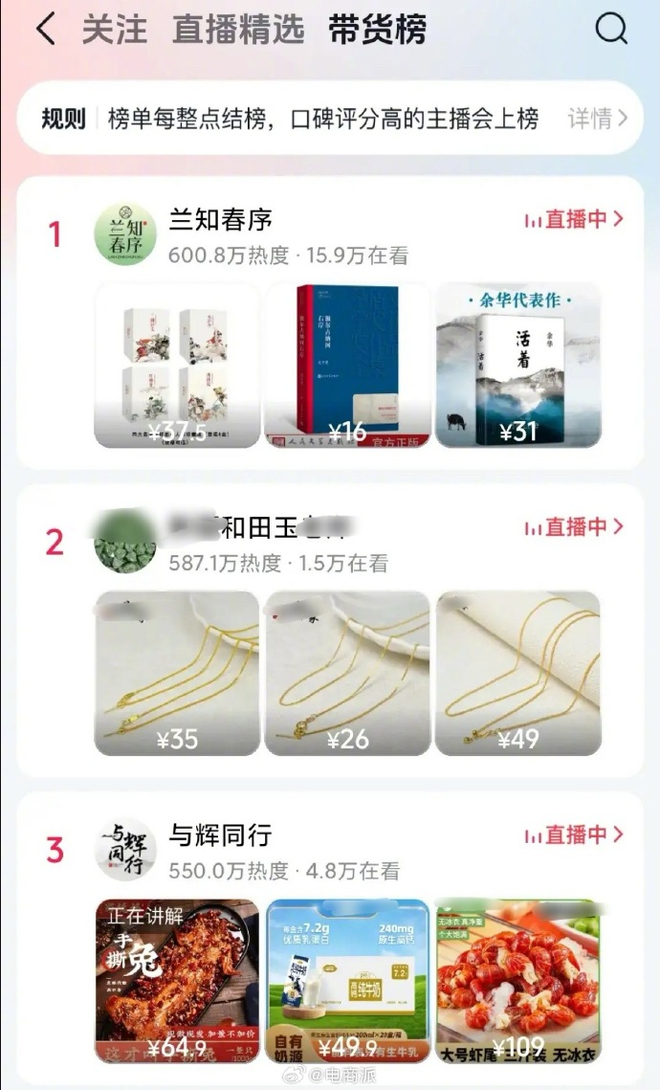
Task: Select the 带货榜 tab
Action: 377,30
